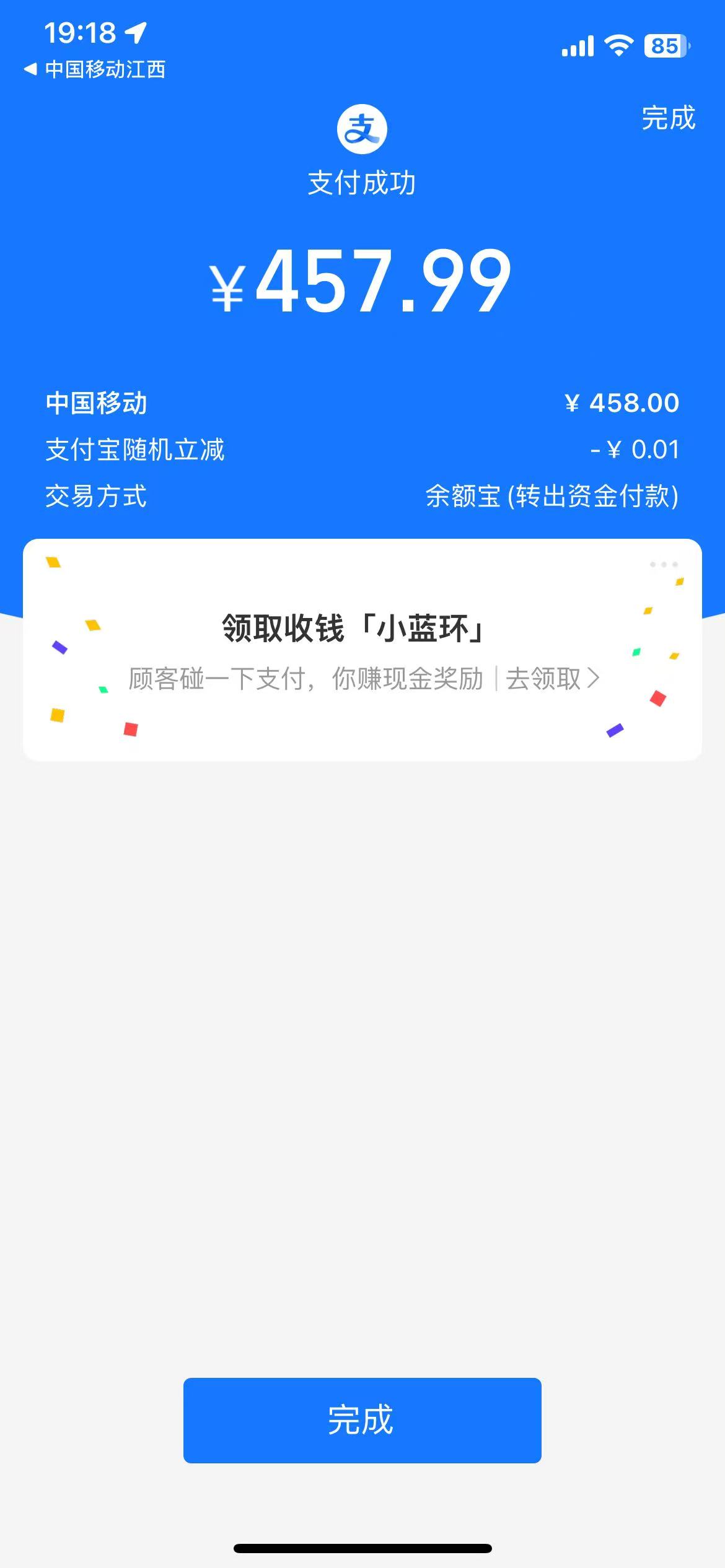Return to 中国移动江西 app via back arrow
The image size is (725, 1568).
pos(94,69)
